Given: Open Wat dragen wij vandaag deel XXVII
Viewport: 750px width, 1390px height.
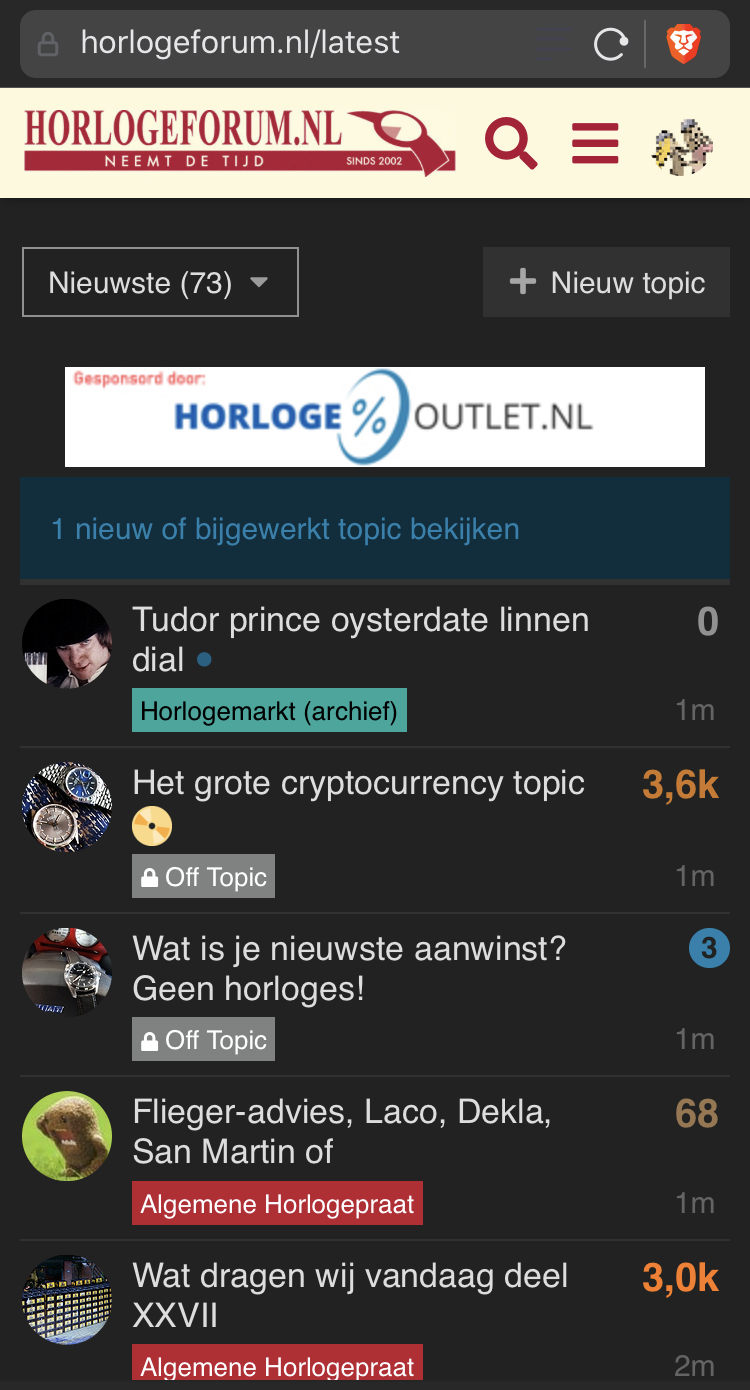Looking at the screenshot, I should click(351, 1295).
